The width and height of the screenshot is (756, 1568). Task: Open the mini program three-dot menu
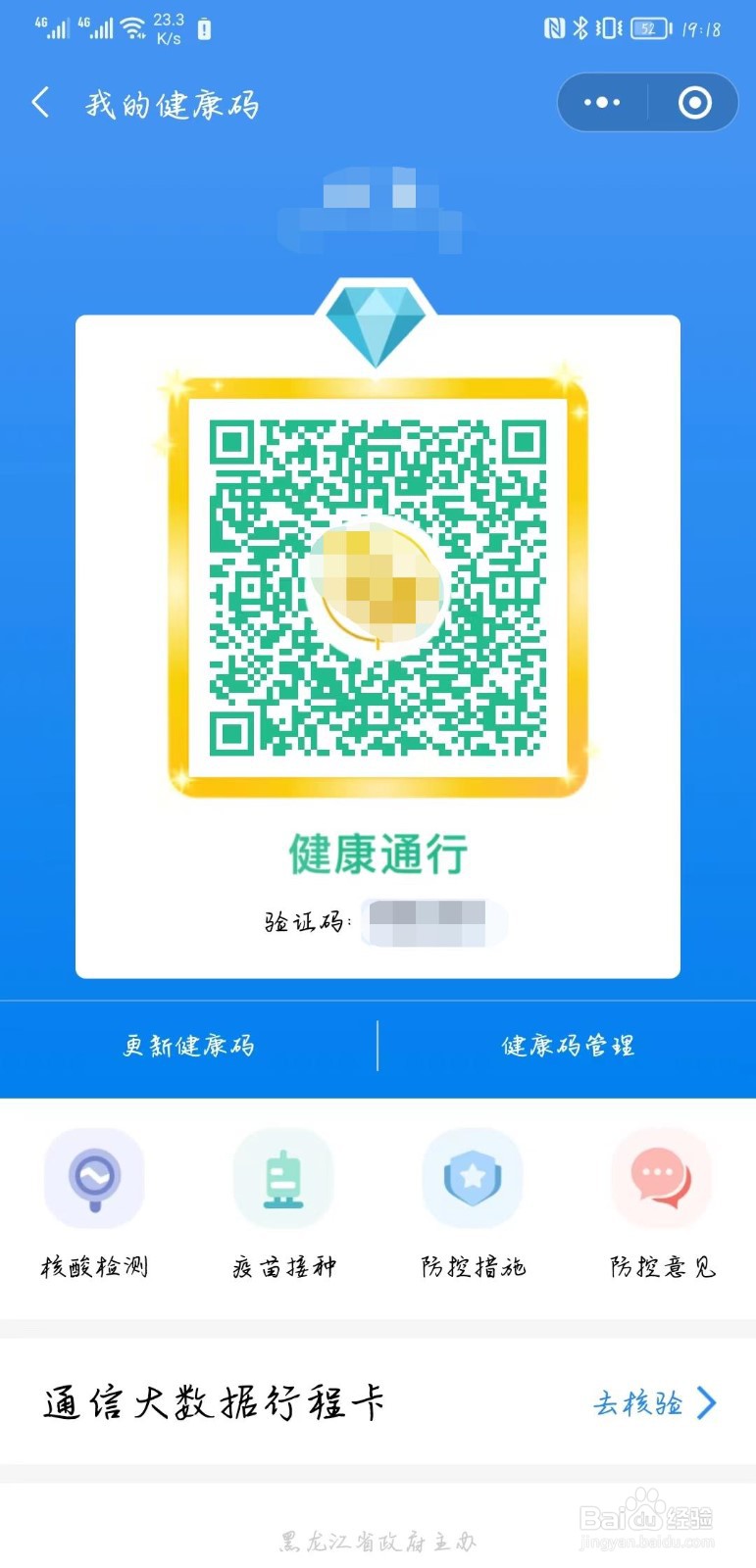point(602,102)
